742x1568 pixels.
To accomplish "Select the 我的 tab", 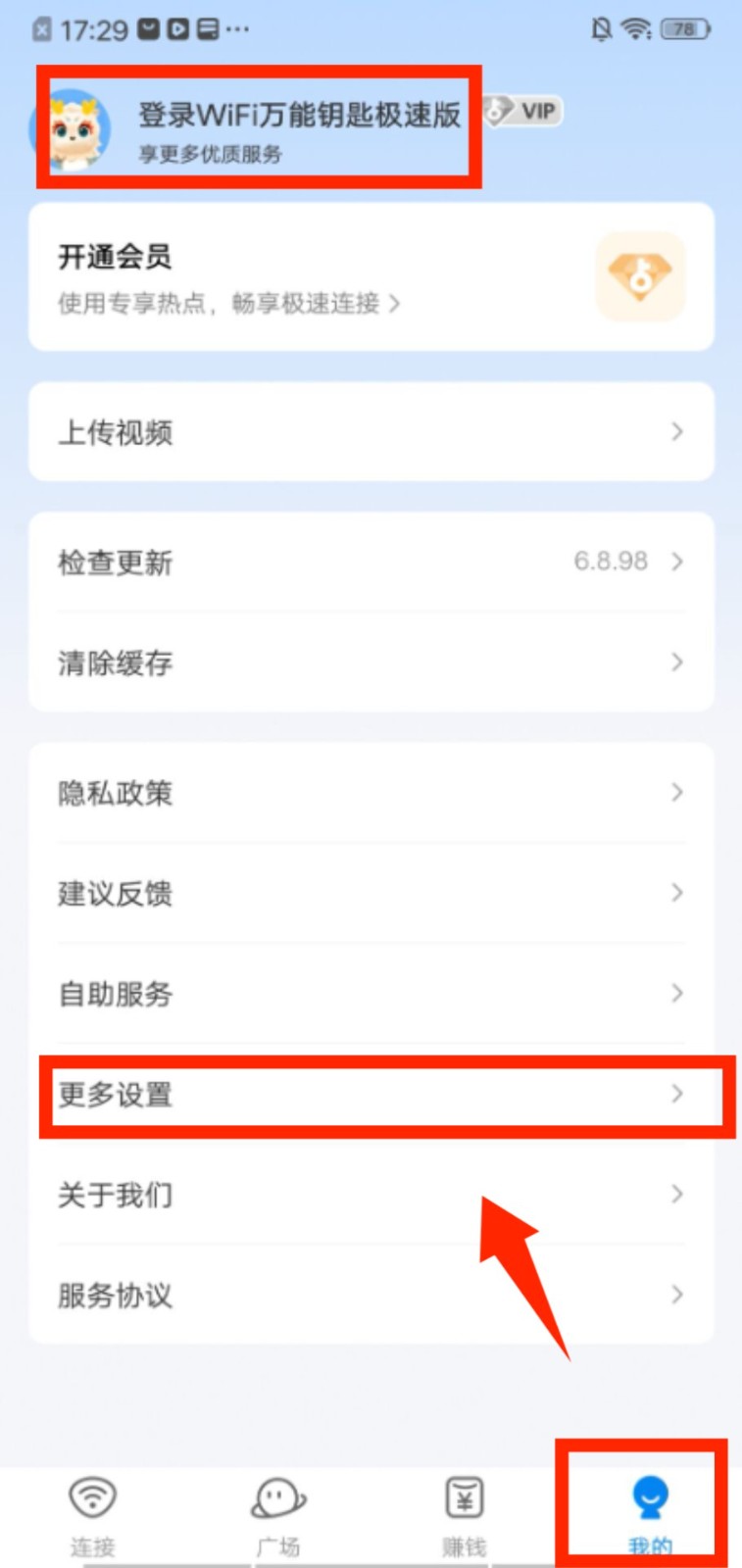I will pyautogui.click(x=649, y=1514).
